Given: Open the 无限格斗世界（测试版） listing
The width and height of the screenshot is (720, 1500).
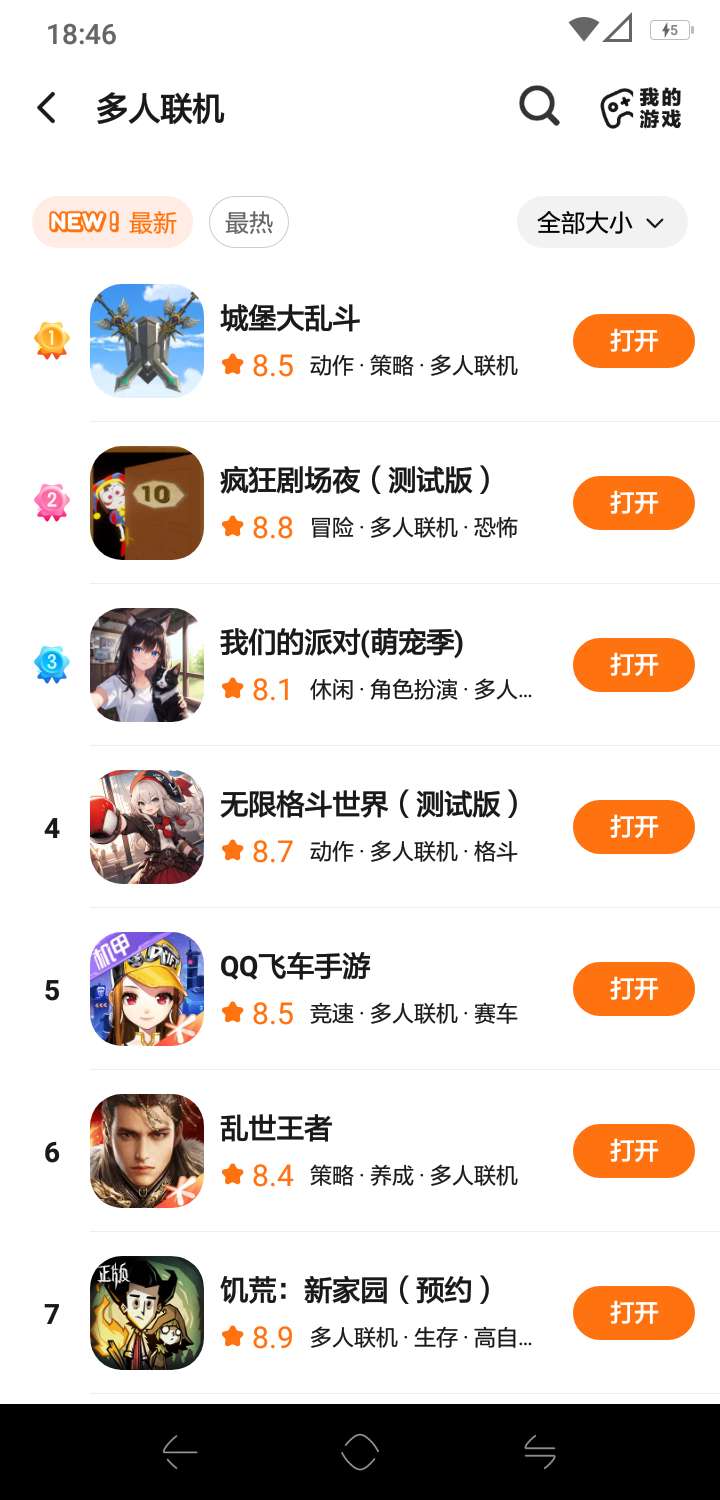Looking at the screenshot, I should pyautogui.click(x=370, y=806).
